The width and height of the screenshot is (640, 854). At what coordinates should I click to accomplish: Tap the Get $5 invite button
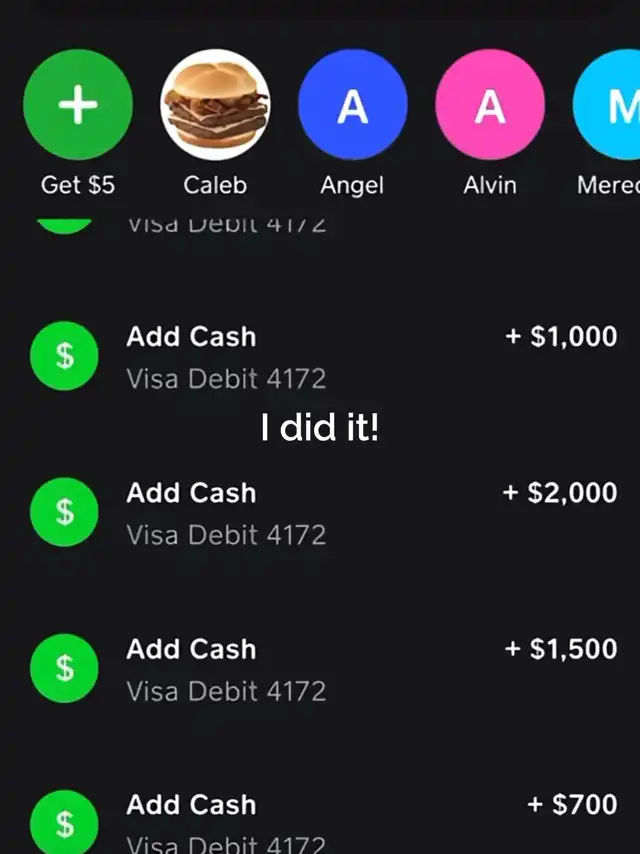point(78,106)
